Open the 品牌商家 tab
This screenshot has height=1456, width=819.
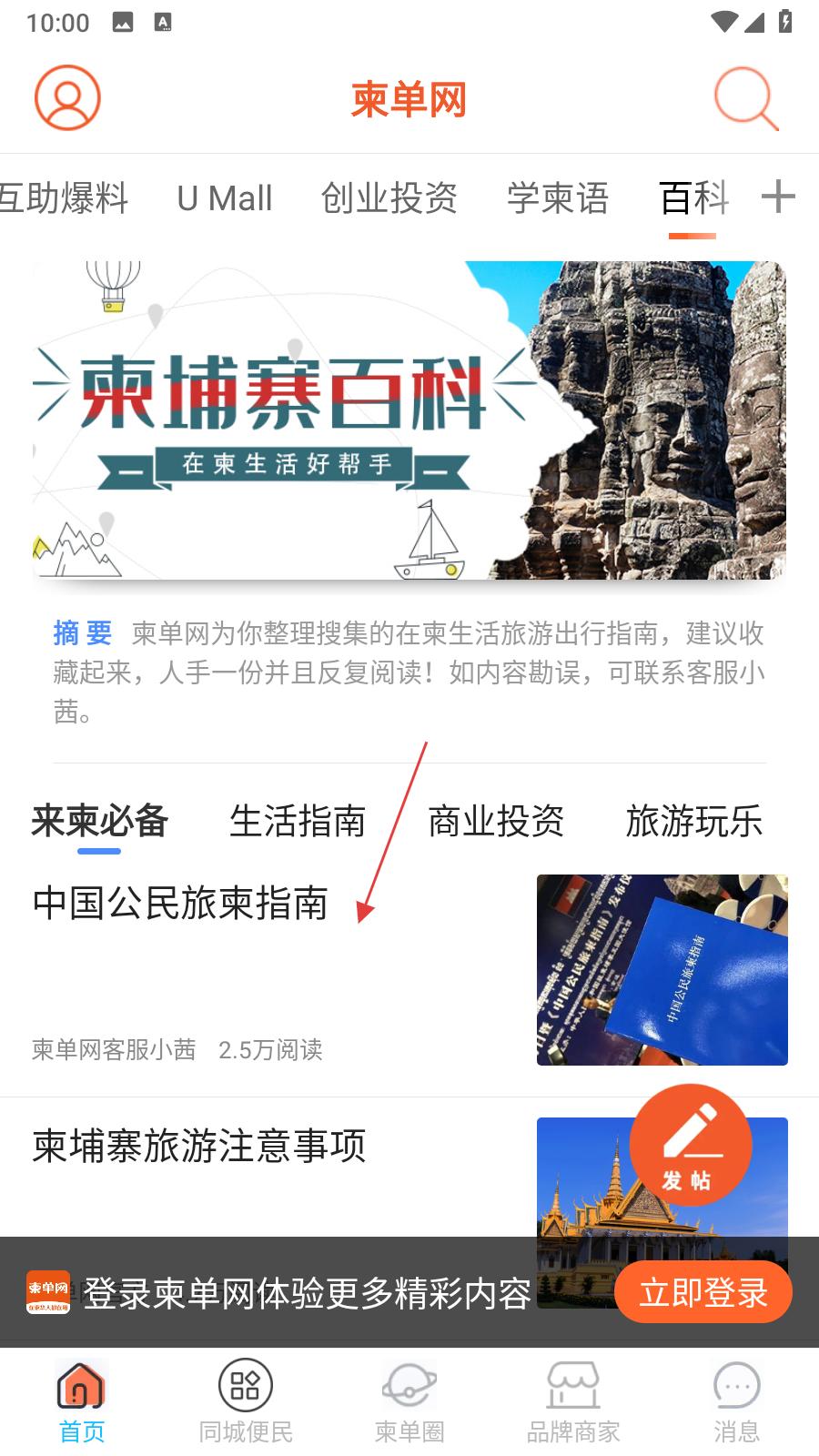click(573, 1402)
